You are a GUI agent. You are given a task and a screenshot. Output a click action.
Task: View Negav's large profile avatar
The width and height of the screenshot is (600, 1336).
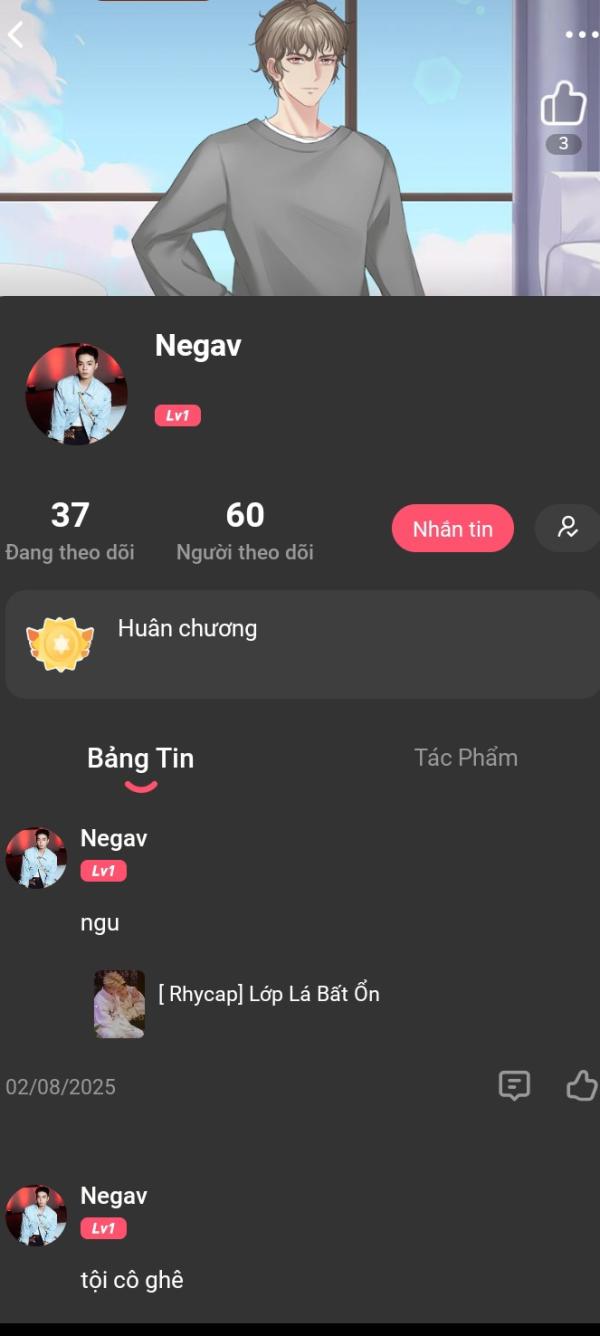pyautogui.click(x=76, y=394)
